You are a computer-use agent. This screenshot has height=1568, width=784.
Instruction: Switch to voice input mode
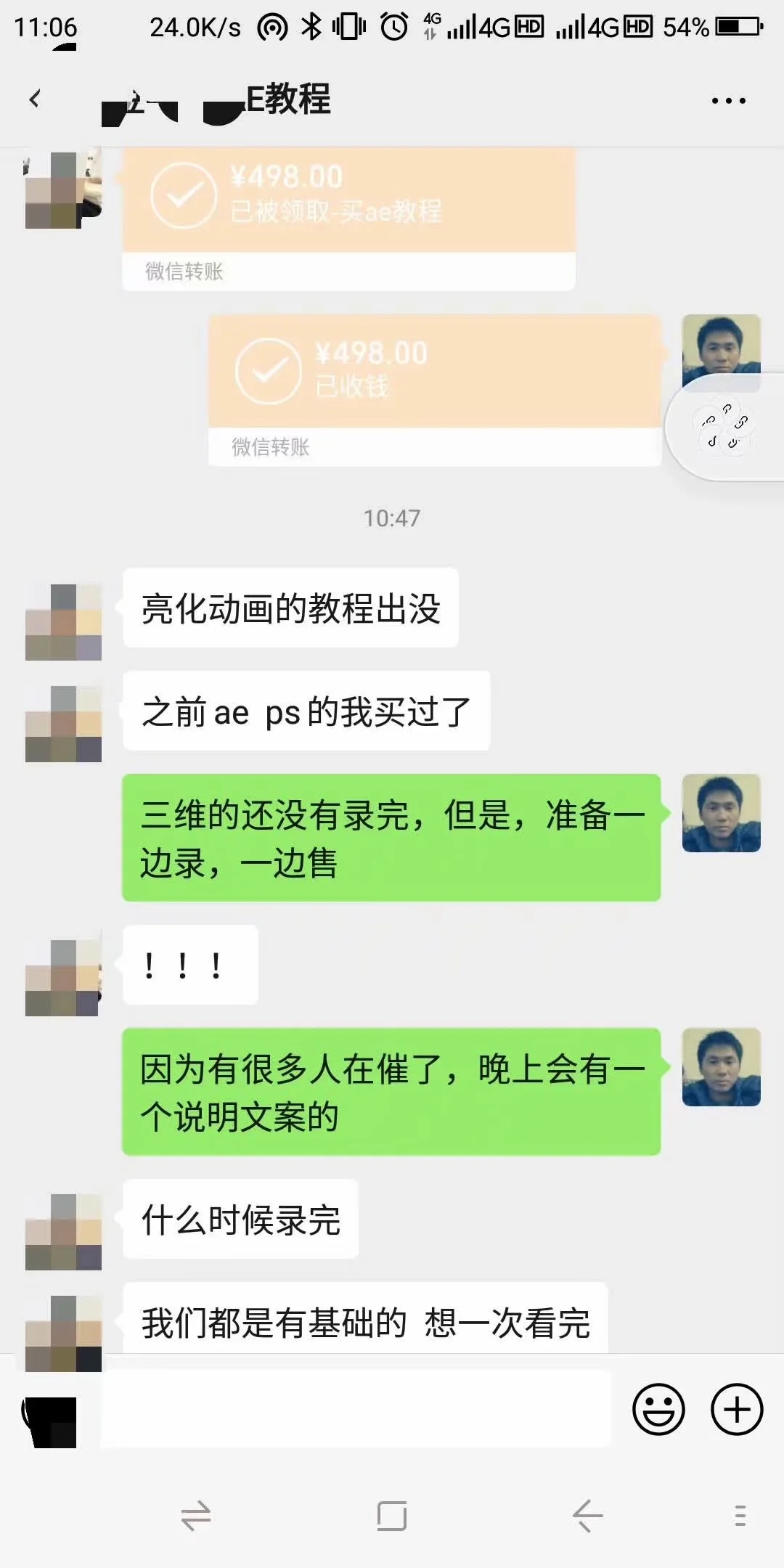click(x=51, y=1421)
